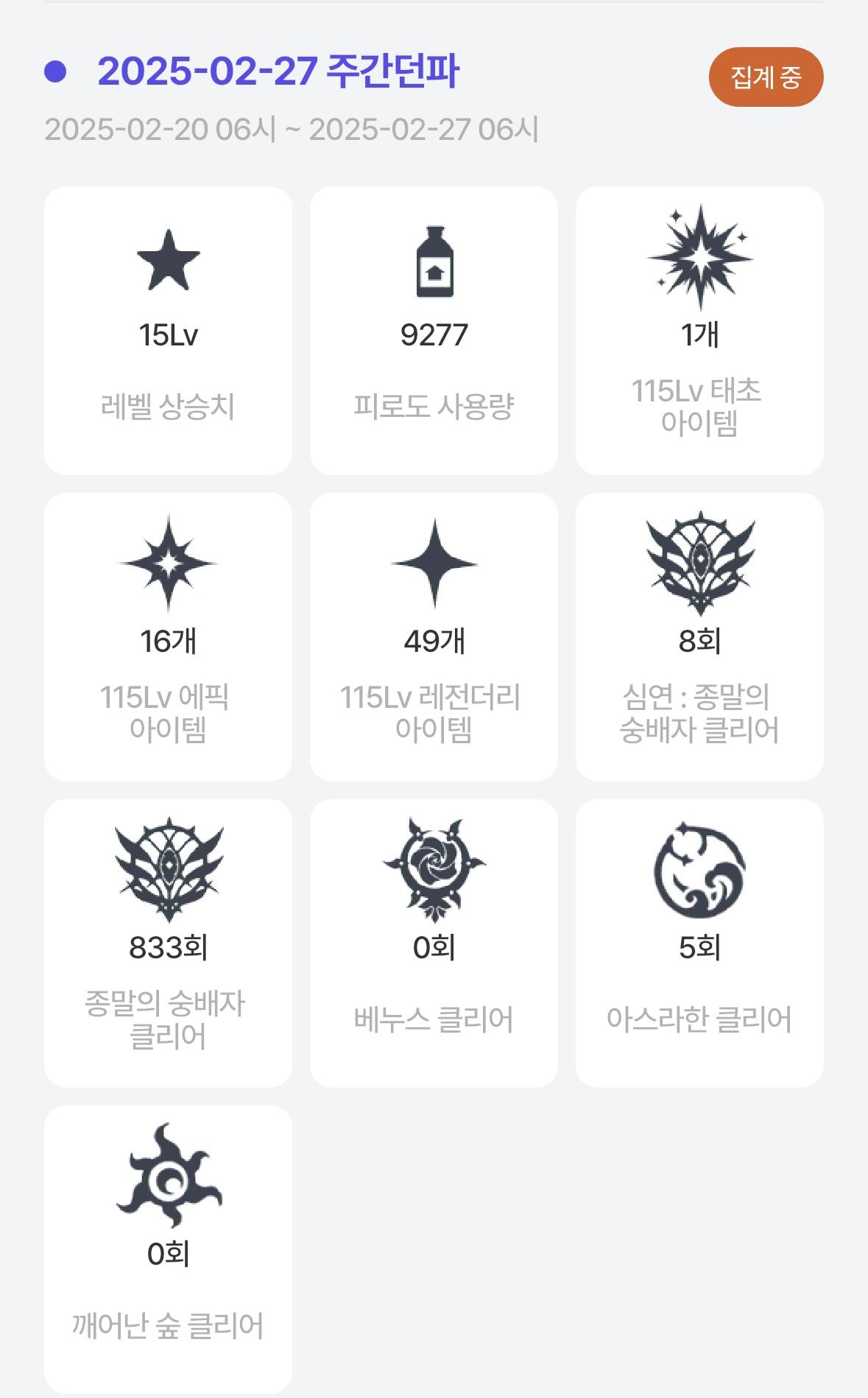The width and height of the screenshot is (868, 1398).
Task: Select the 아스라한 클리어 card
Action: coord(699,943)
